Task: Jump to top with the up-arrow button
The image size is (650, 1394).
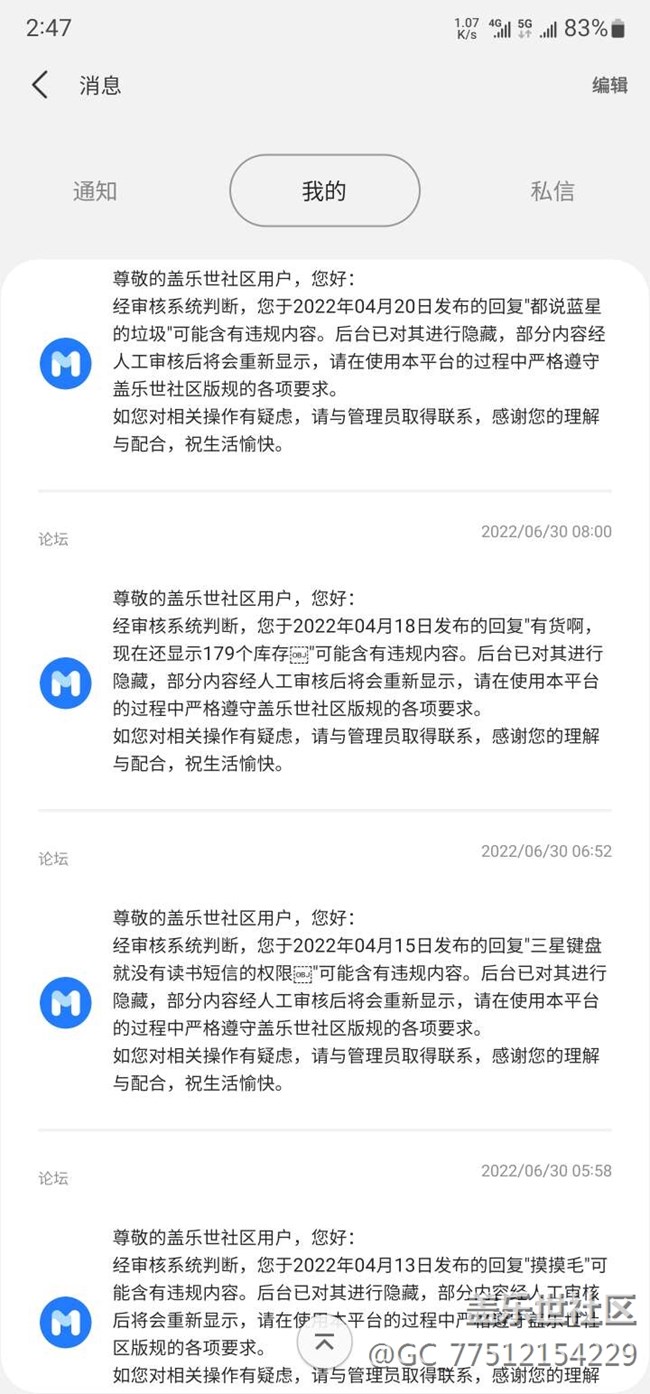Action: pyautogui.click(x=324, y=1344)
